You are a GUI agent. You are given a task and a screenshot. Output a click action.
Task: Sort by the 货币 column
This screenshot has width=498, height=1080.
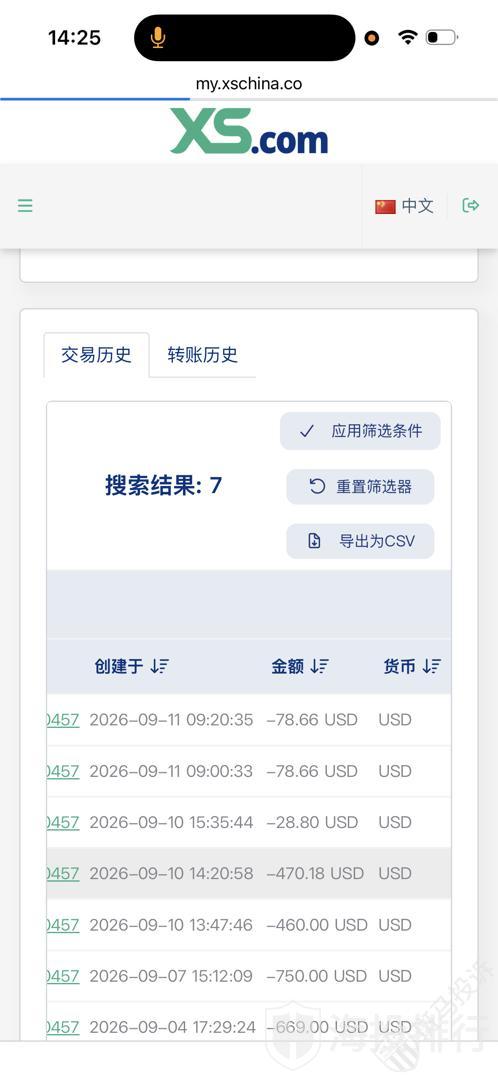click(x=412, y=666)
